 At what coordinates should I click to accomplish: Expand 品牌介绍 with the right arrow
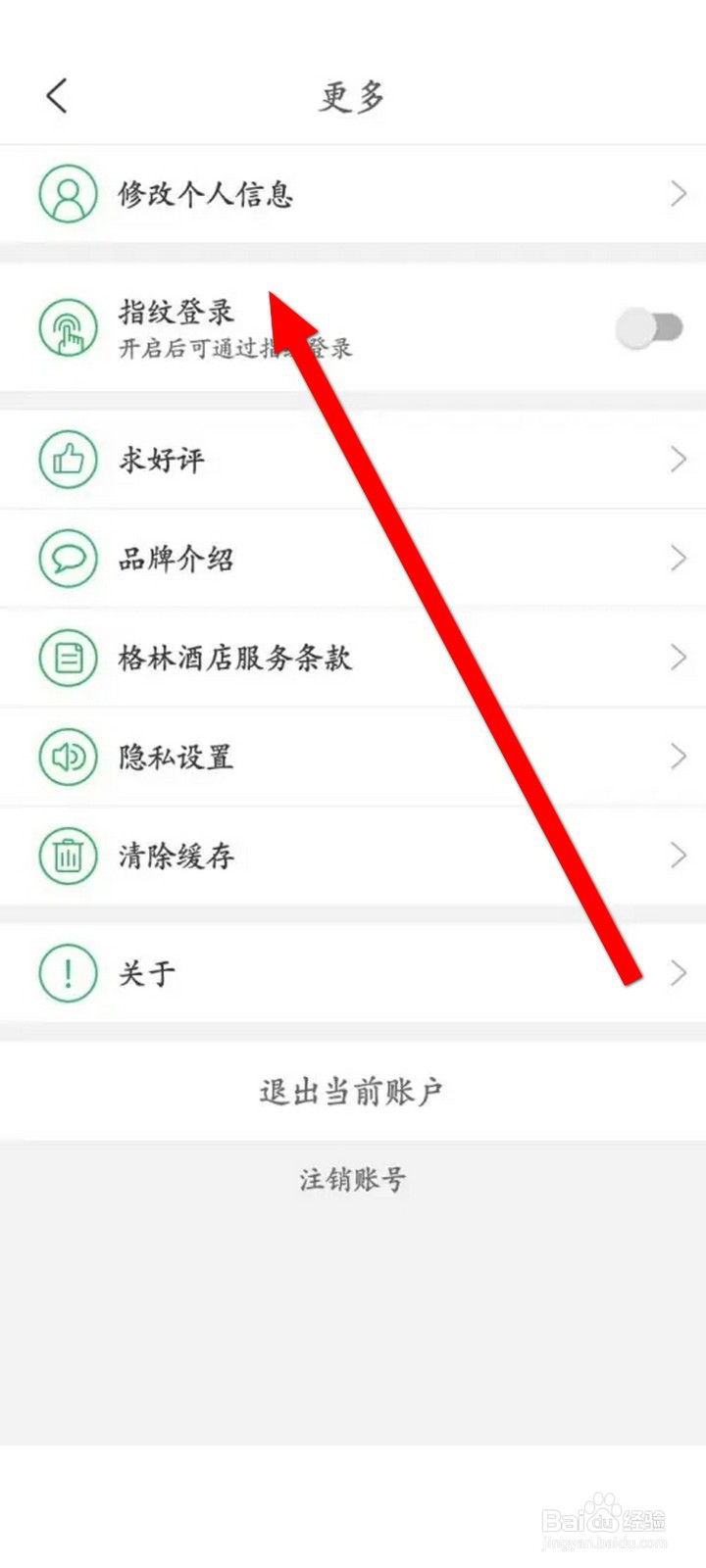coord(678,558)
